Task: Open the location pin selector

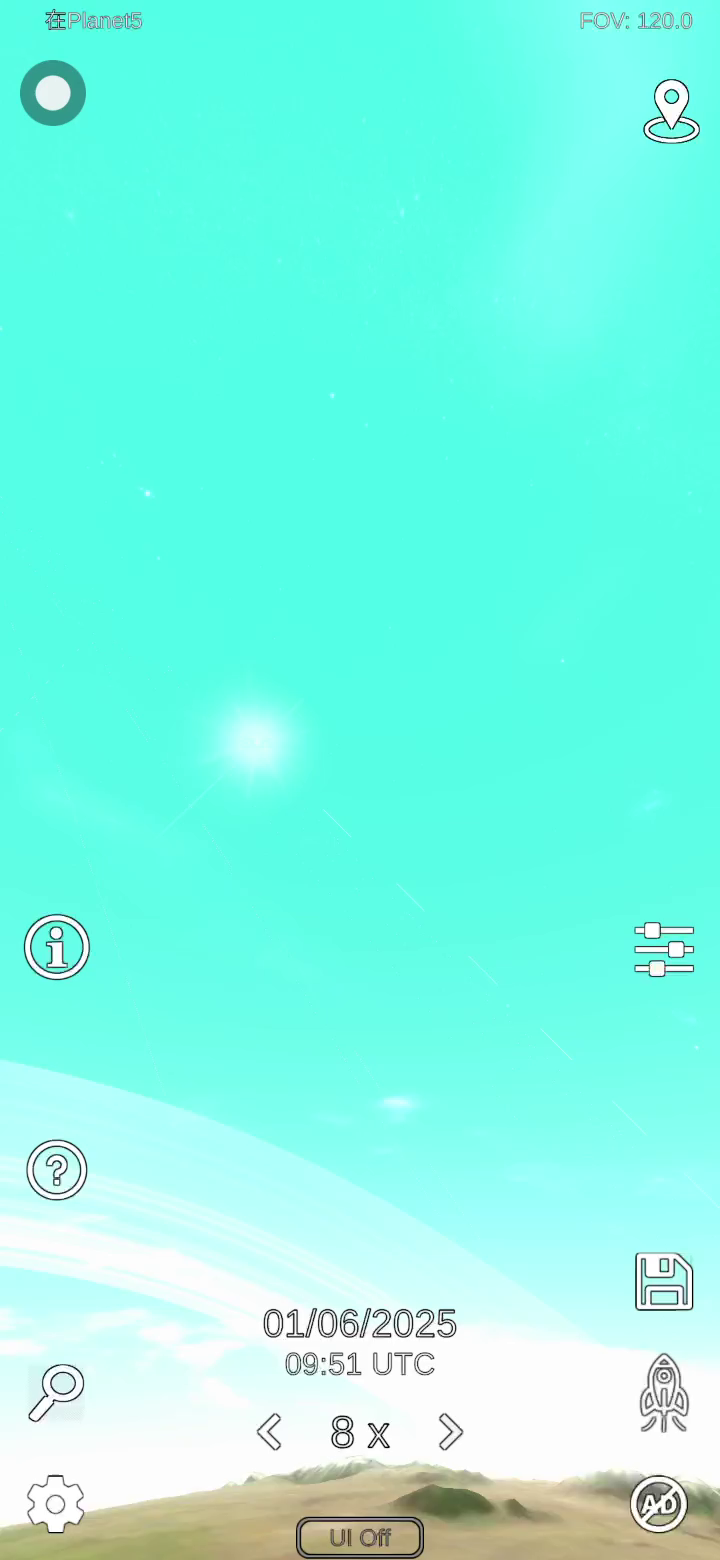Action: pos(671,111)
